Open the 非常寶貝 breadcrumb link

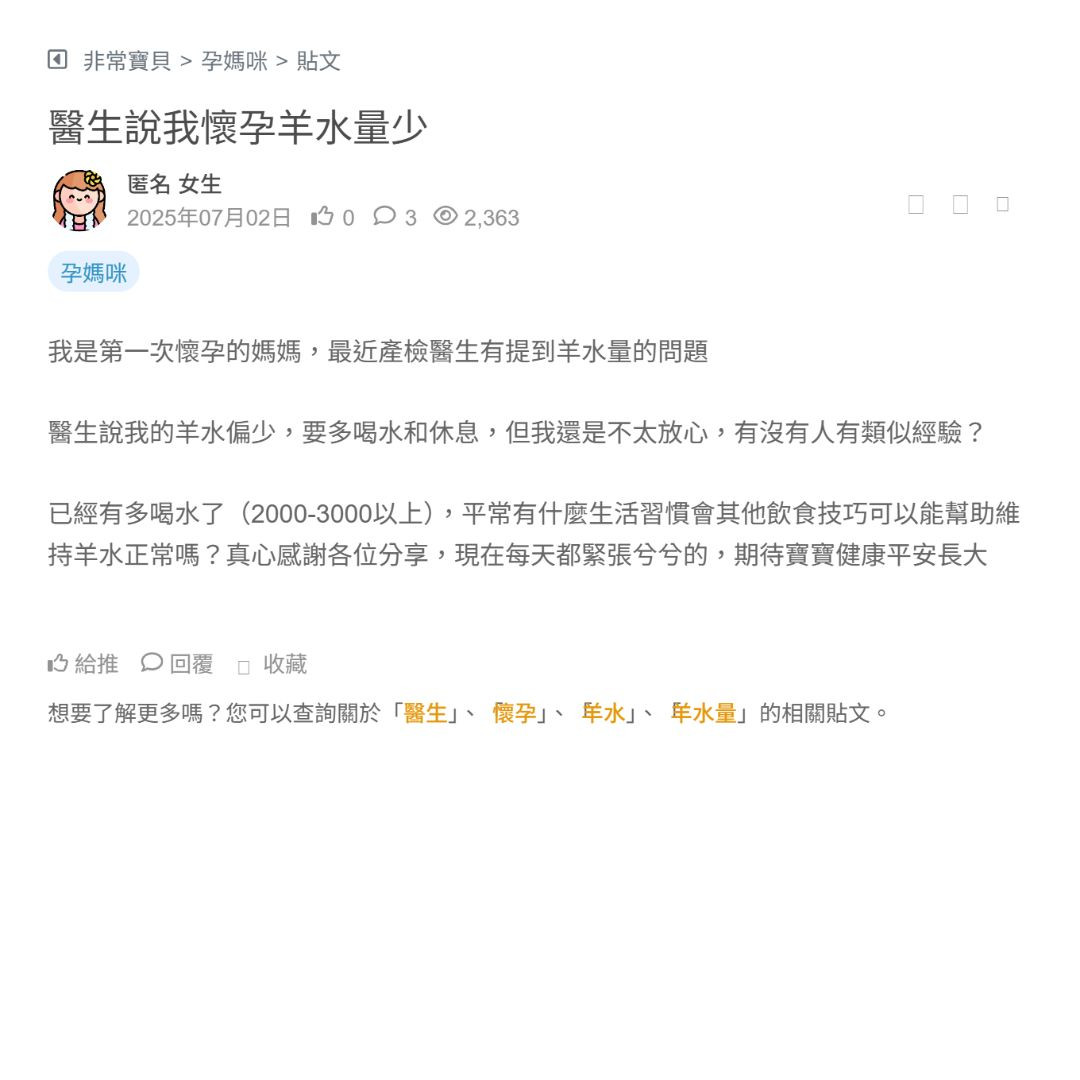pos(127,61)
